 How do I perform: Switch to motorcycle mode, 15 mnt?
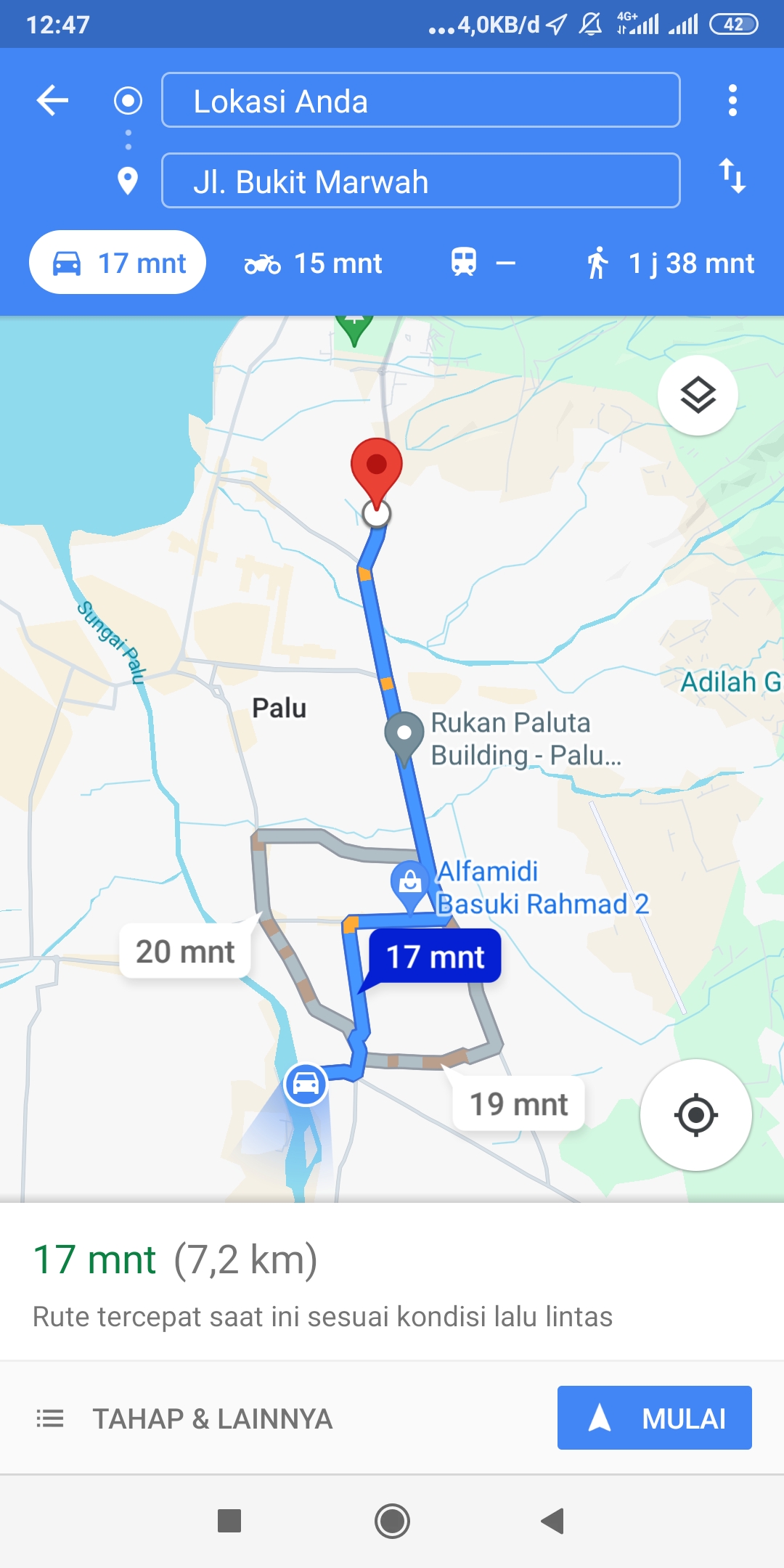click(313, 264)
